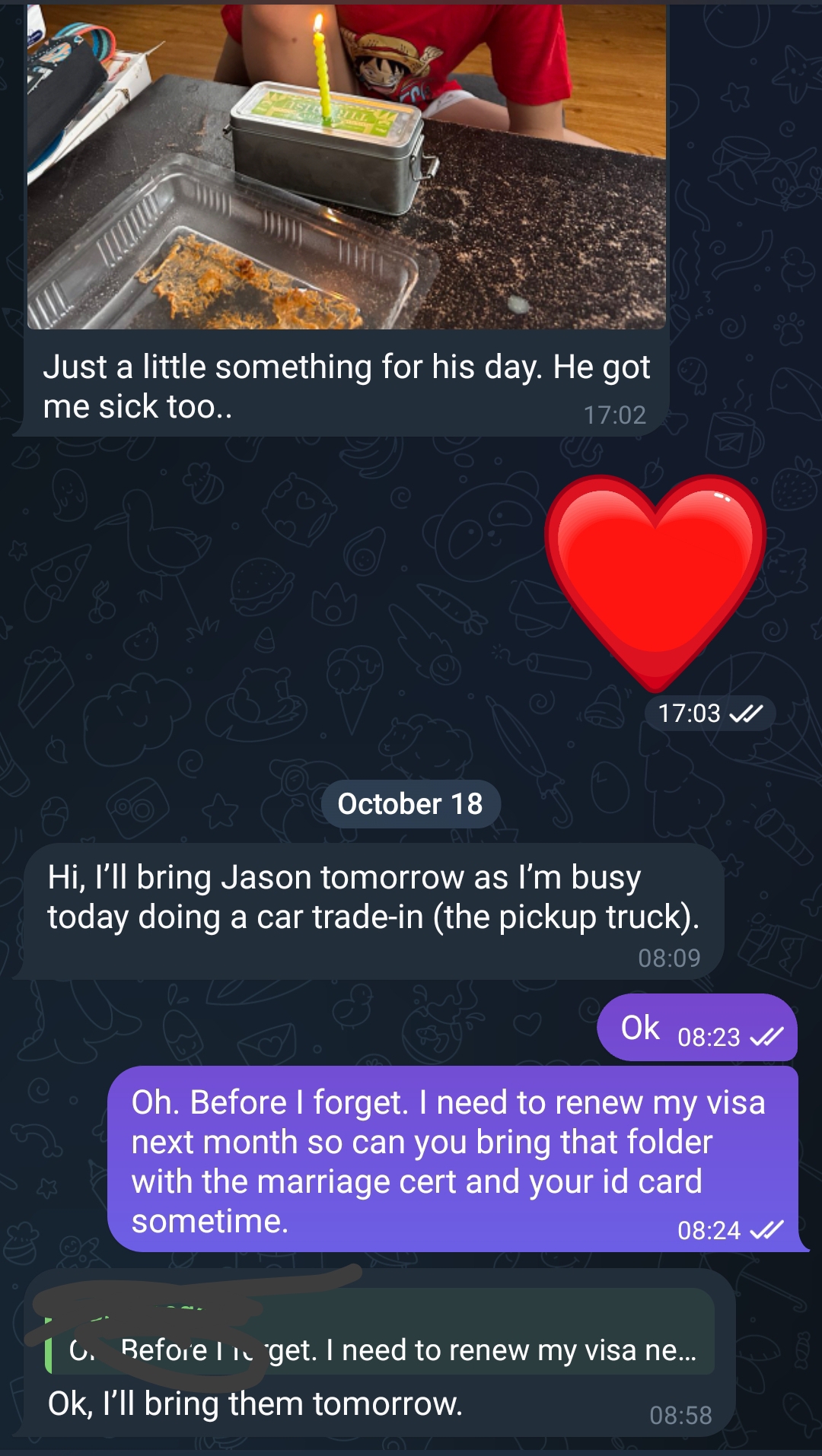
Task: Tap the October 18 date chip
Action: 410,804
